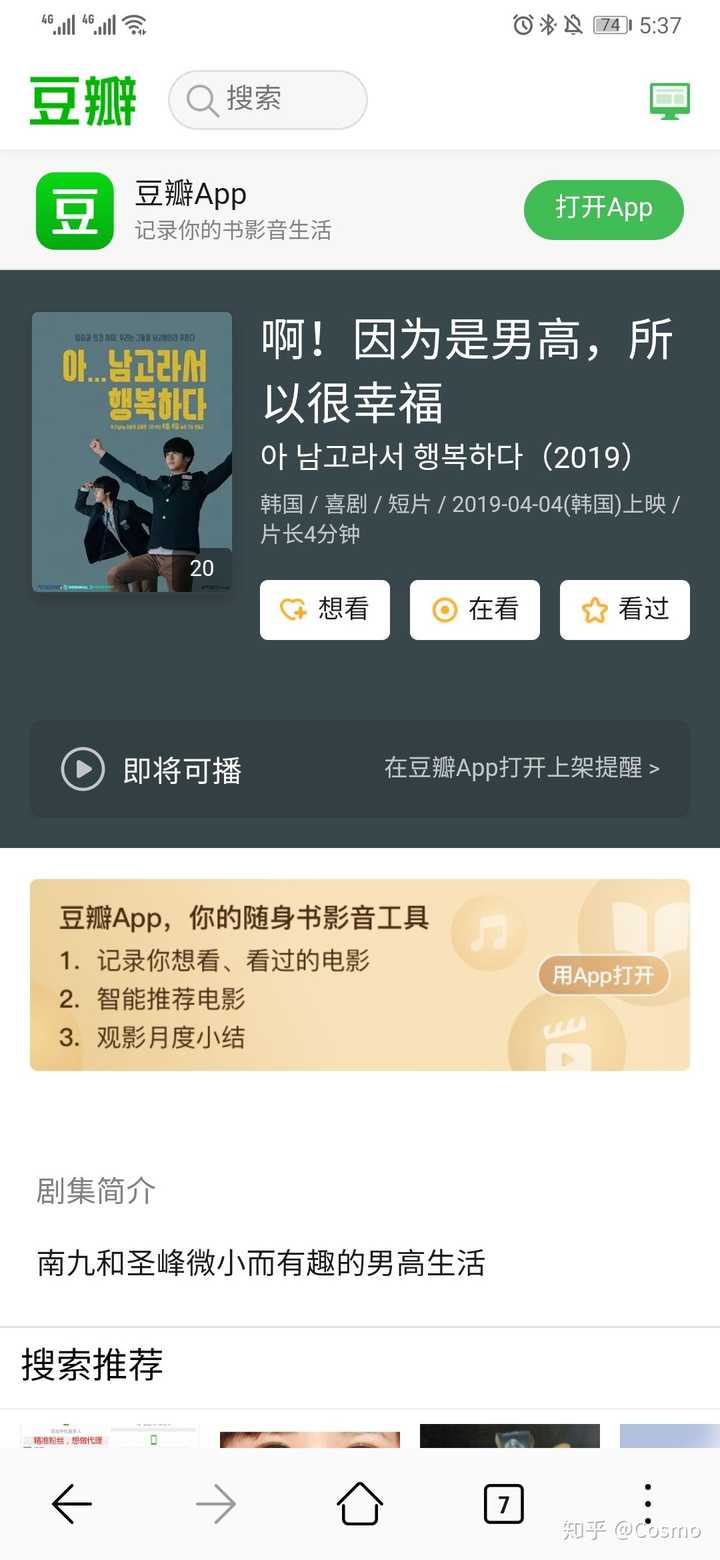Tap the 豆瓣 logo to go home

(x=83, y=101)
